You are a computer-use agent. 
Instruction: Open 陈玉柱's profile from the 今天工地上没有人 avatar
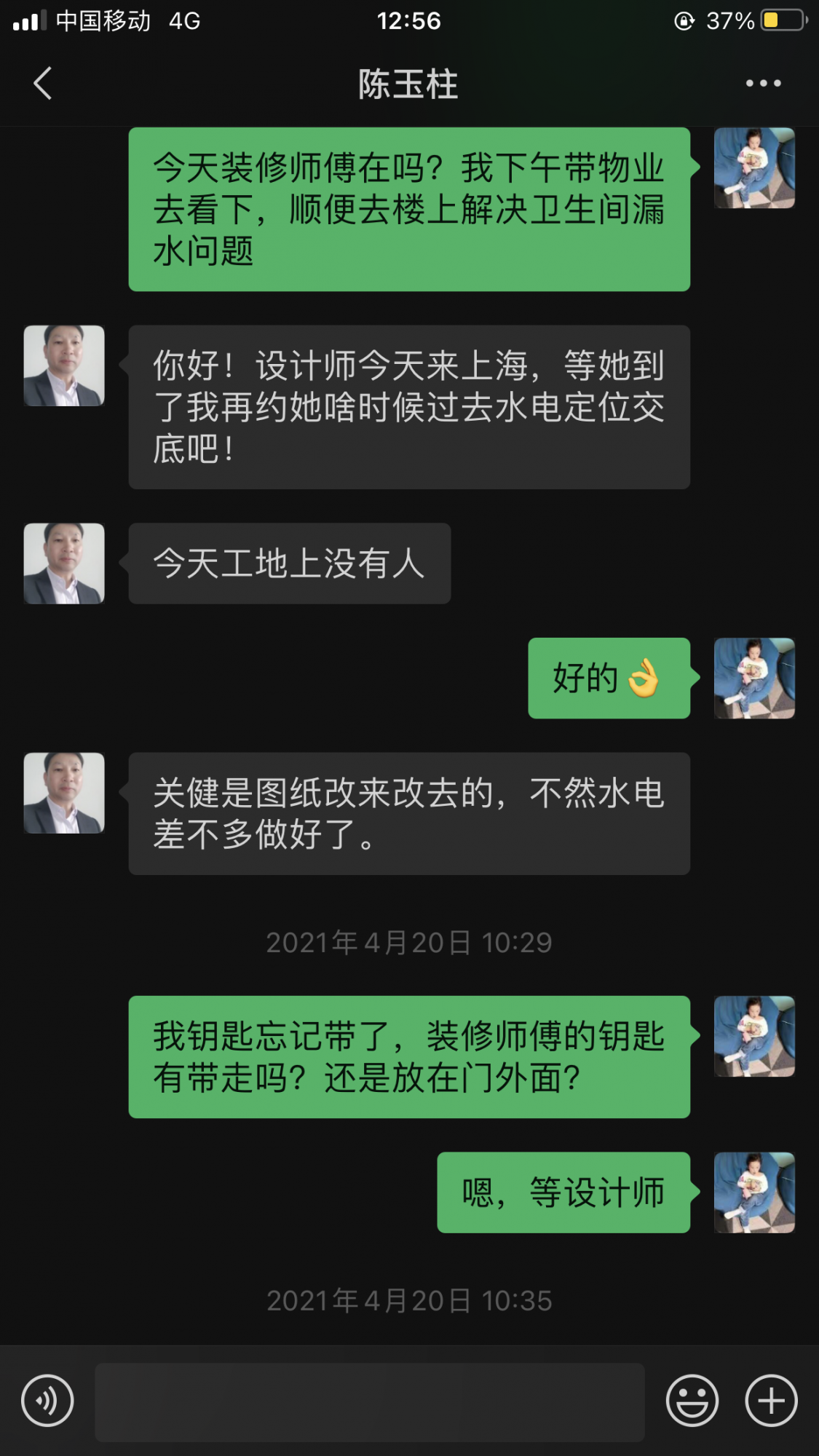tap(64, 563)
